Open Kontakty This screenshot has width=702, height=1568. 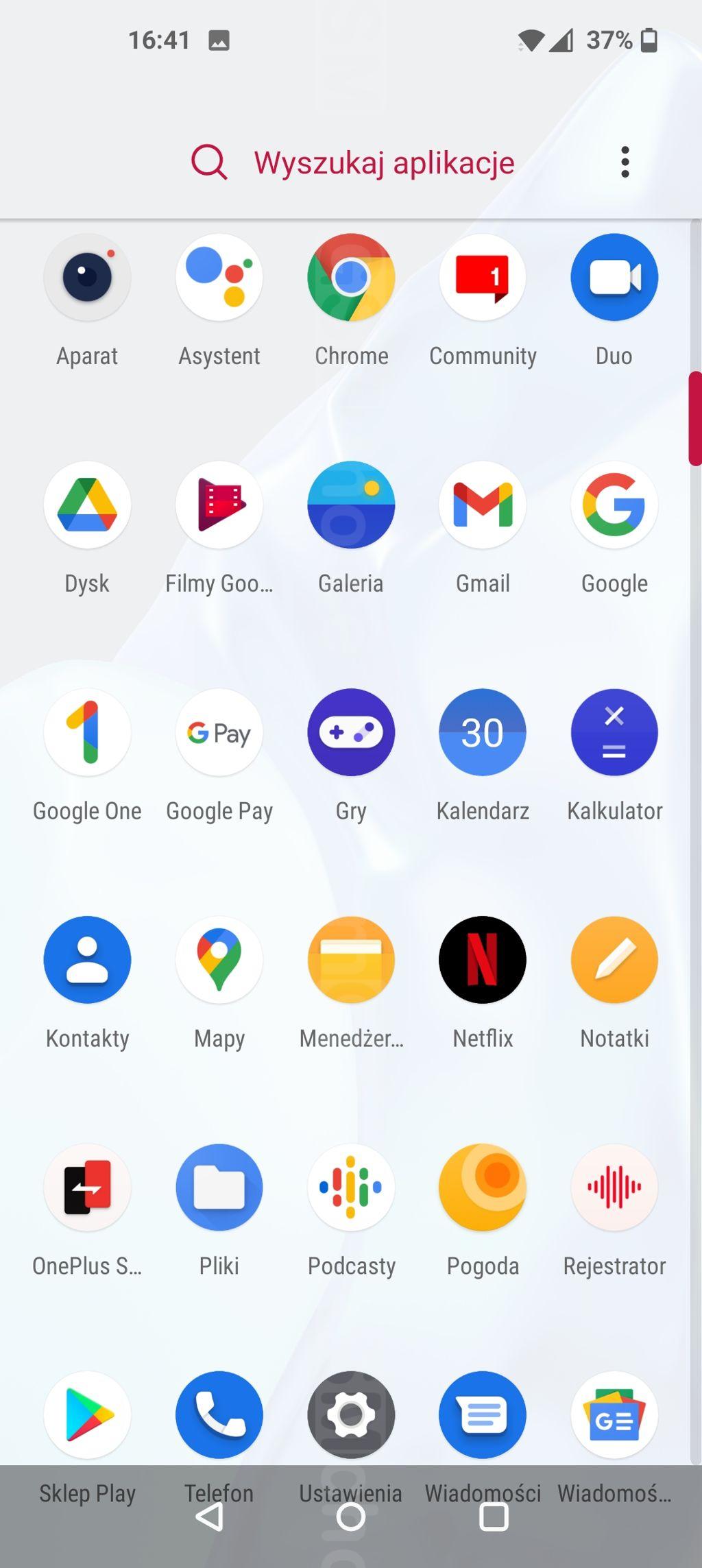(87, 960)
